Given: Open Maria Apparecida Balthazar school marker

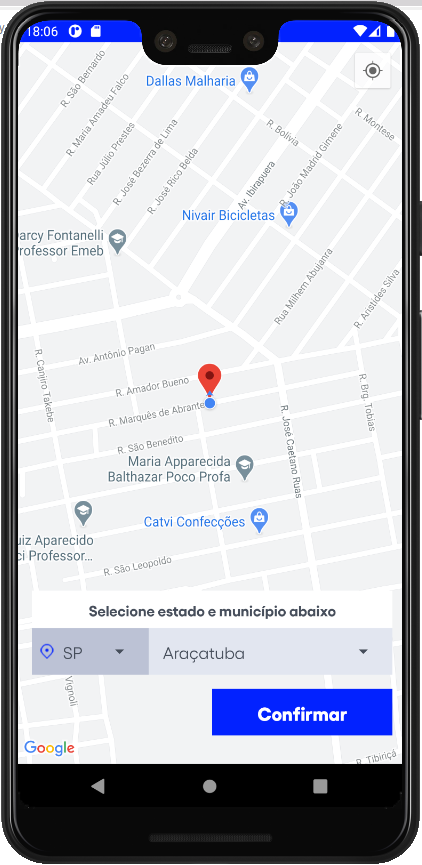Looking at the screenshot, I should (x=244, y=467).
